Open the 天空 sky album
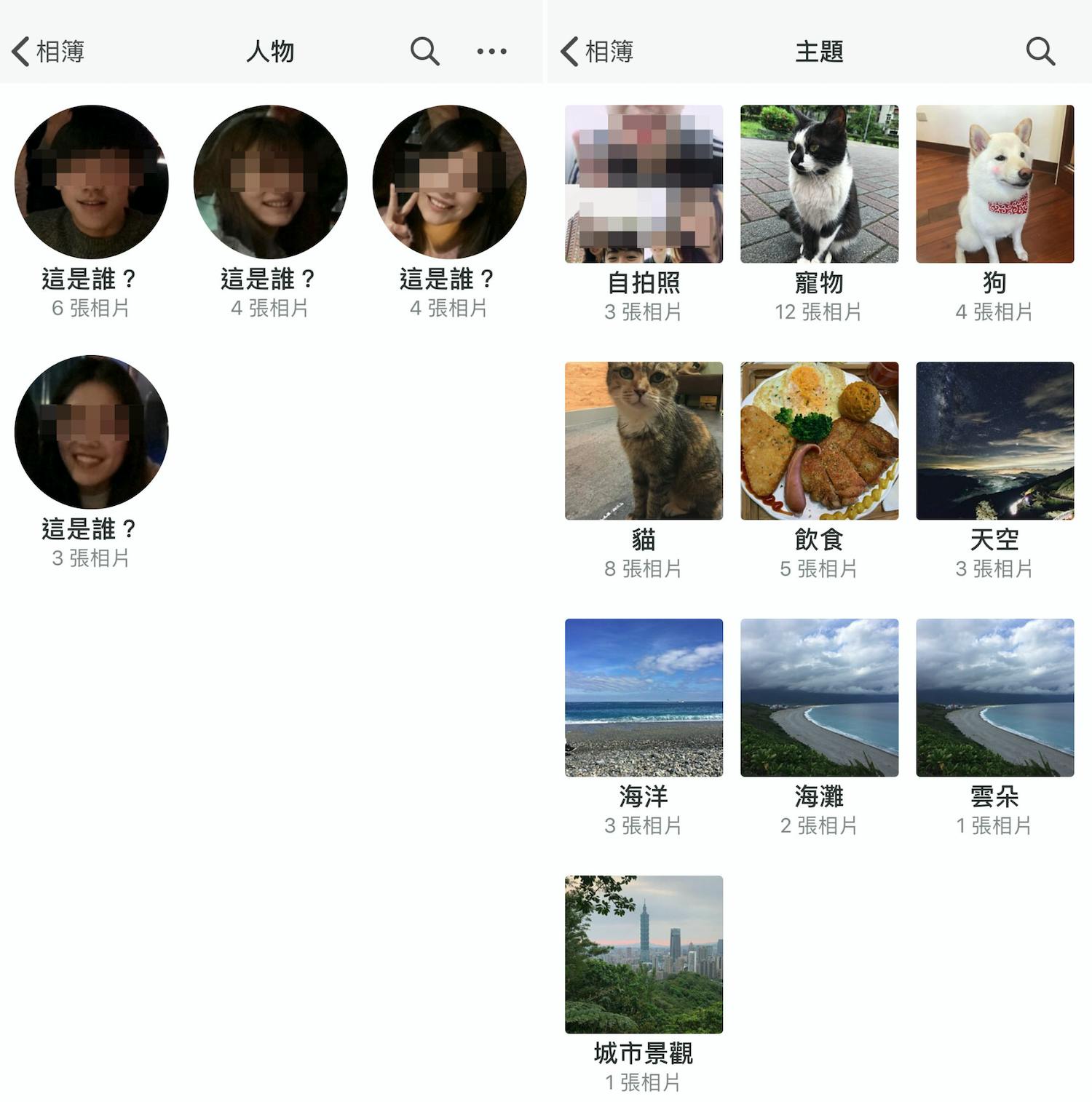1092x1102 pixels. coord(994,440)
